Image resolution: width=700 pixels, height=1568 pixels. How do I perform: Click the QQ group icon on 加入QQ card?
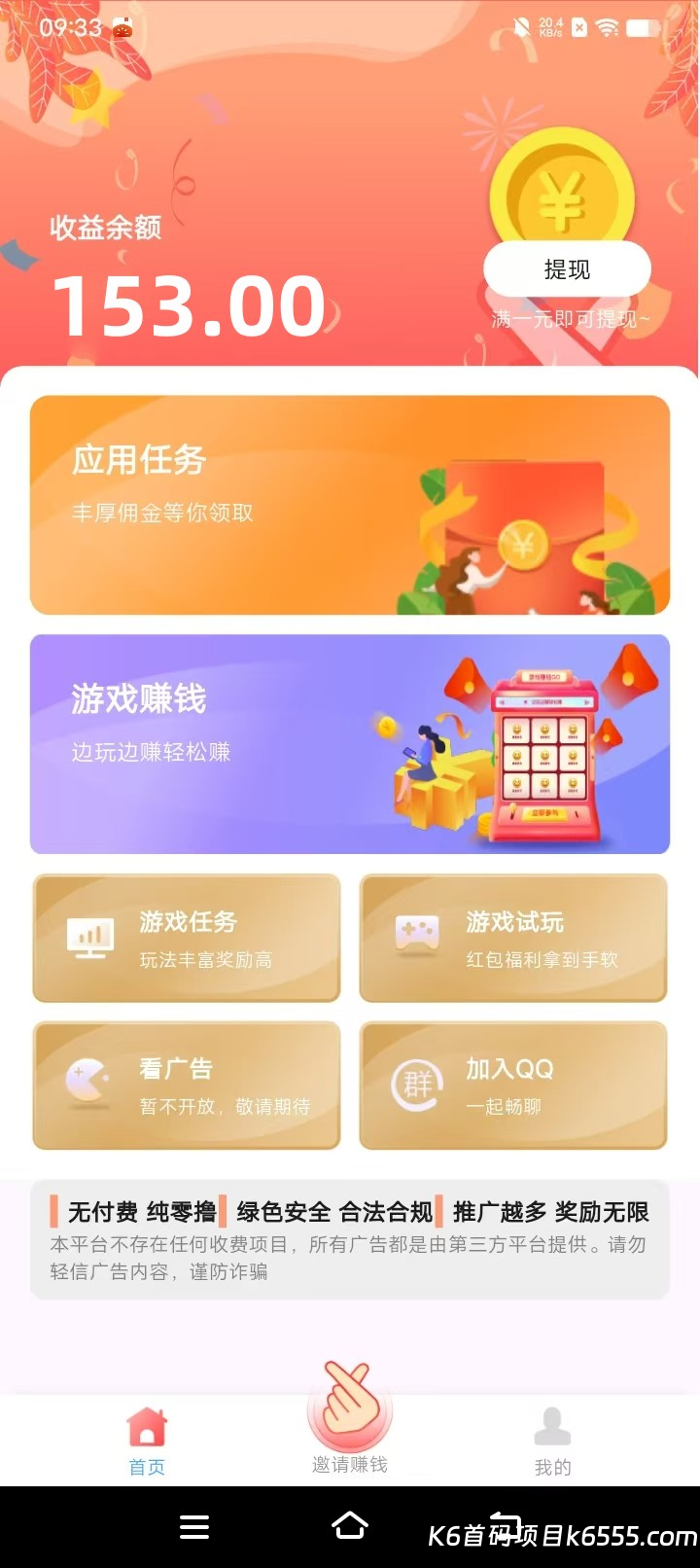point(416,1080)
